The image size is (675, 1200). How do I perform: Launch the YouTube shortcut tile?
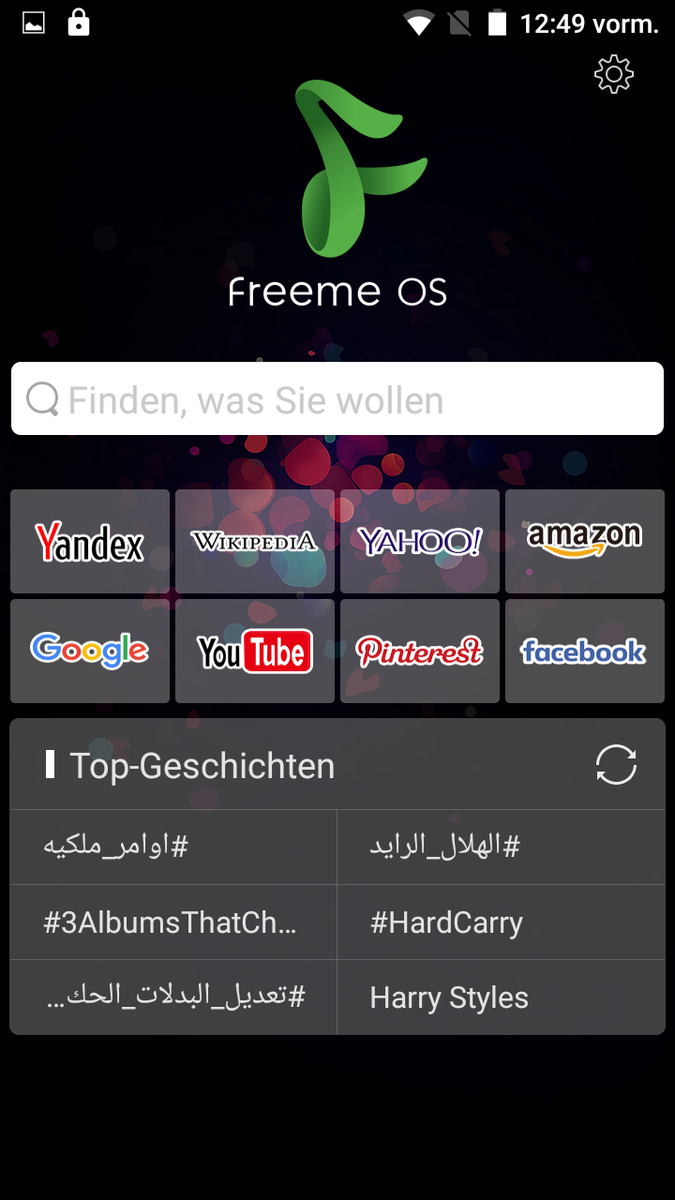[x=255, y=651]
